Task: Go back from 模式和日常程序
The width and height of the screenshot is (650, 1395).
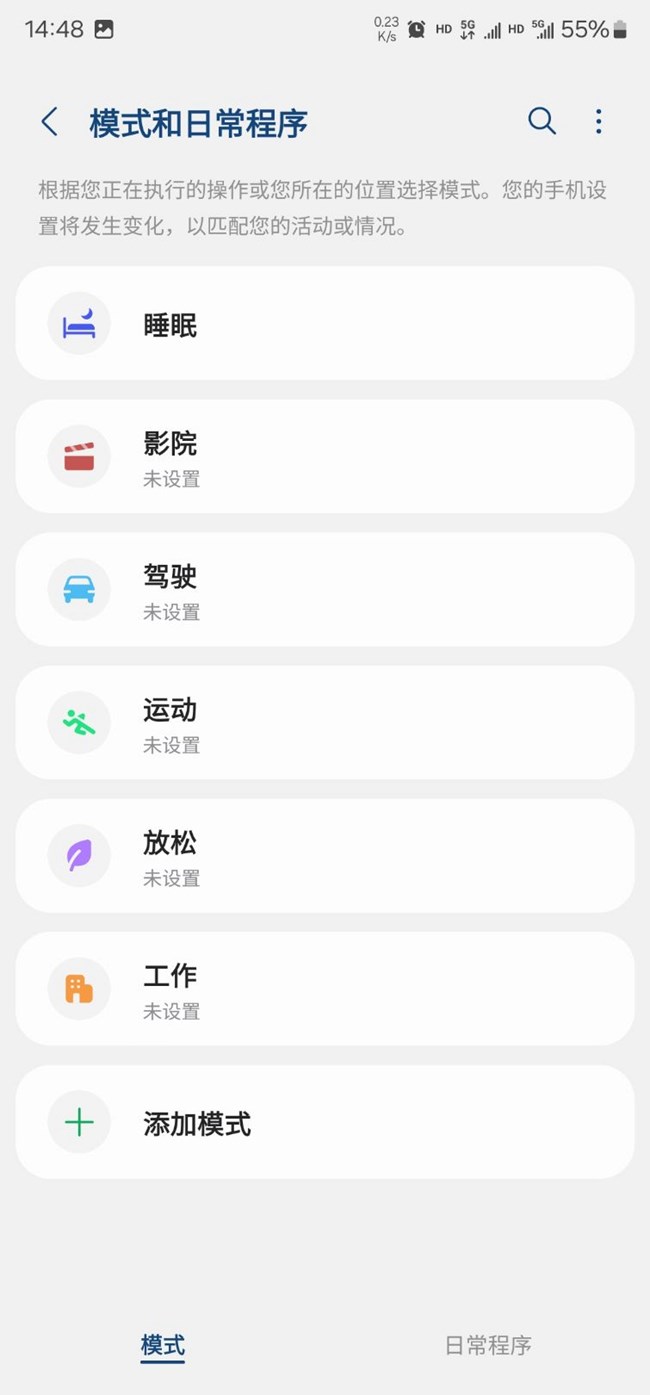Action: pyautogui.click(x=49, y=122)
